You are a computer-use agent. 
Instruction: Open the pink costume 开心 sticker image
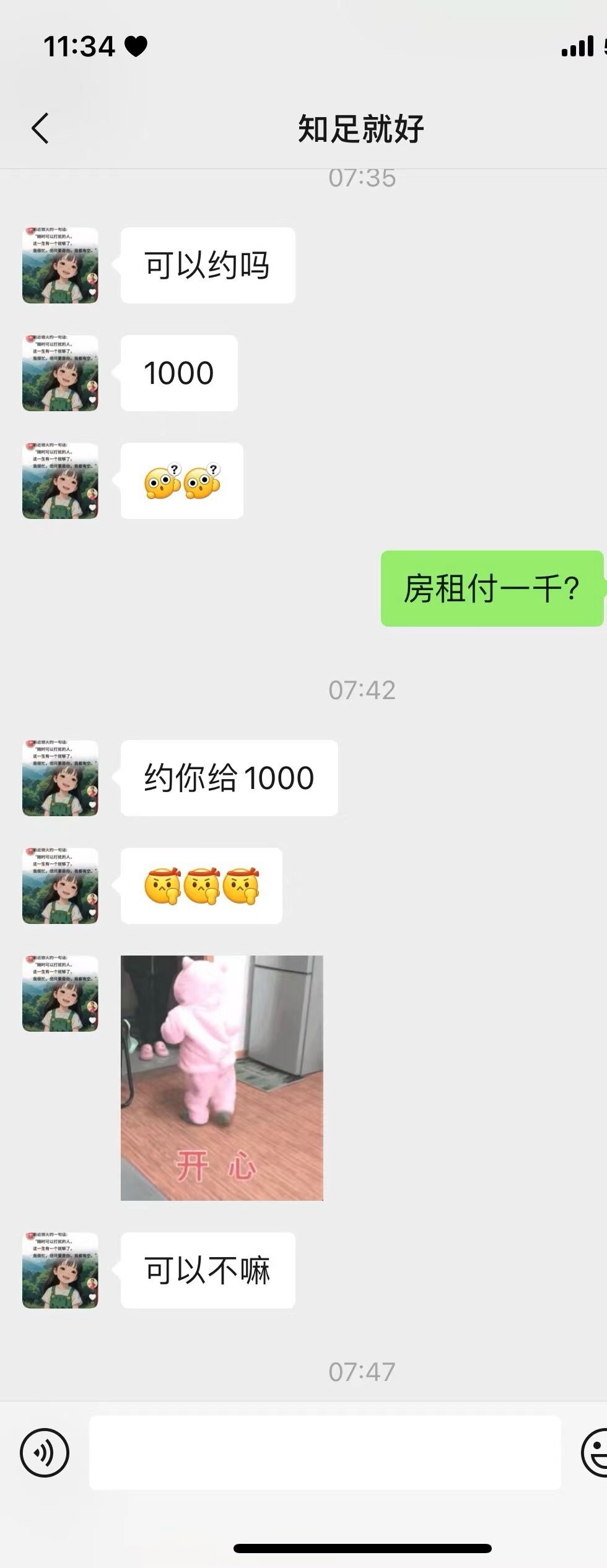(x=222, y=1078)
